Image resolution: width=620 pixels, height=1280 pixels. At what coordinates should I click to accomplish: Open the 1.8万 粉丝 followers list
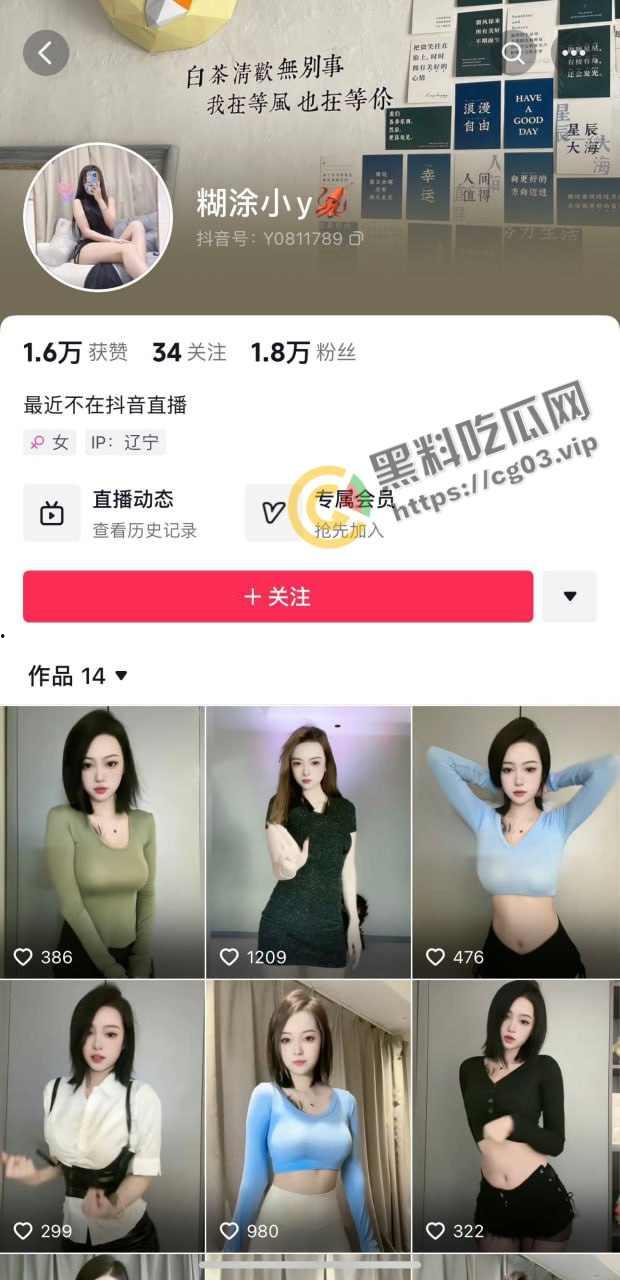303,352
